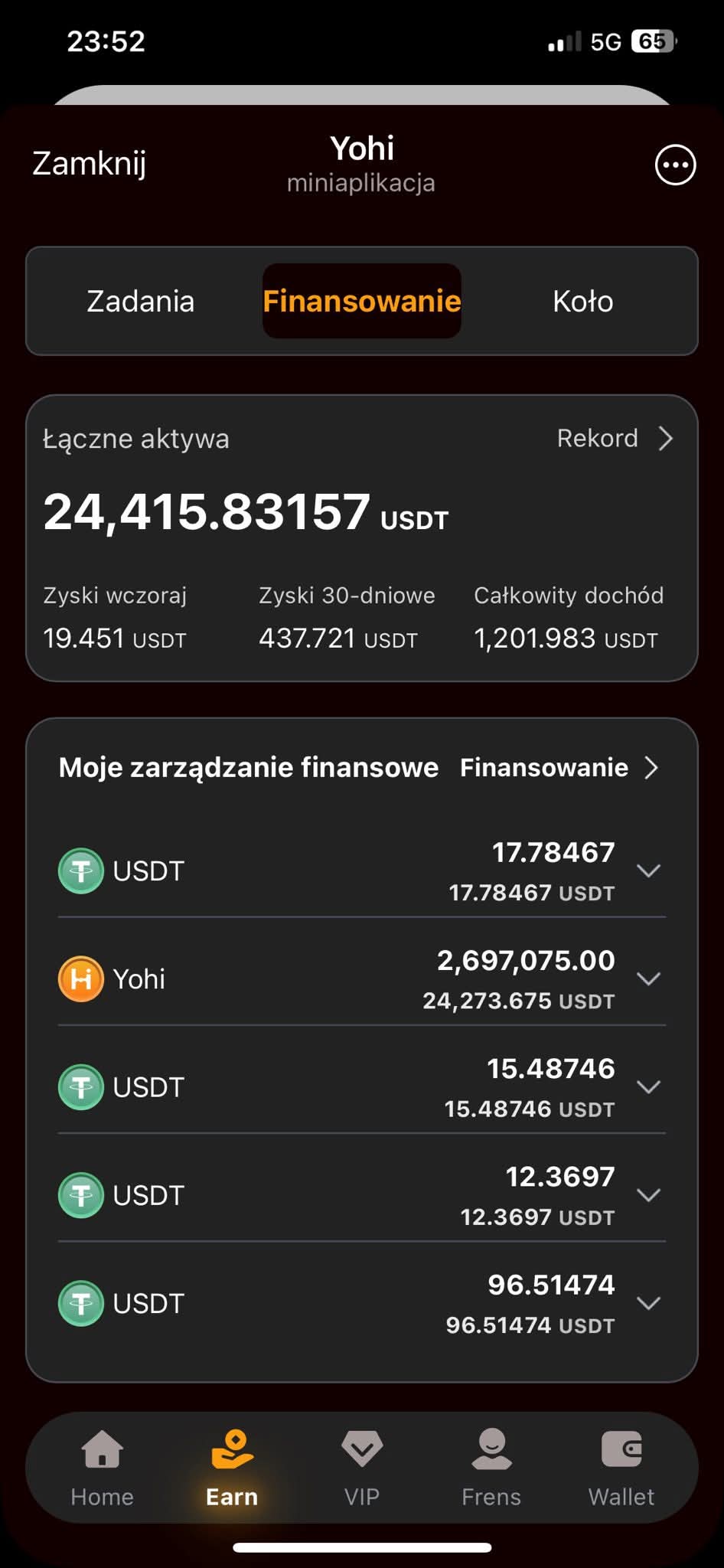Expand the USDT row showing 17.78467
Image resolution: width=724 pixels, height=1568 pixels.
pos(648,871)
